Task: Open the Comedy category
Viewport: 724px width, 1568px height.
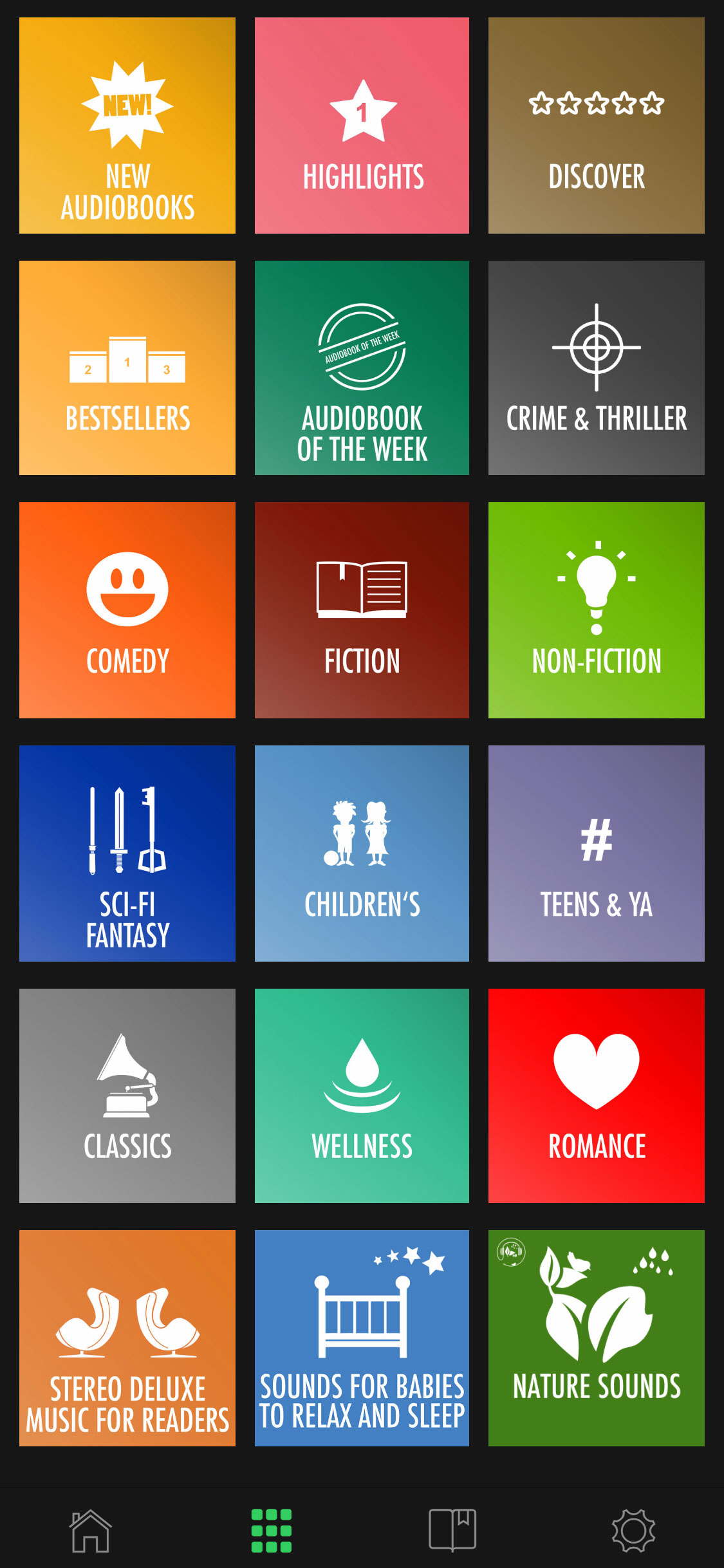Action: [x=127, y=610]
